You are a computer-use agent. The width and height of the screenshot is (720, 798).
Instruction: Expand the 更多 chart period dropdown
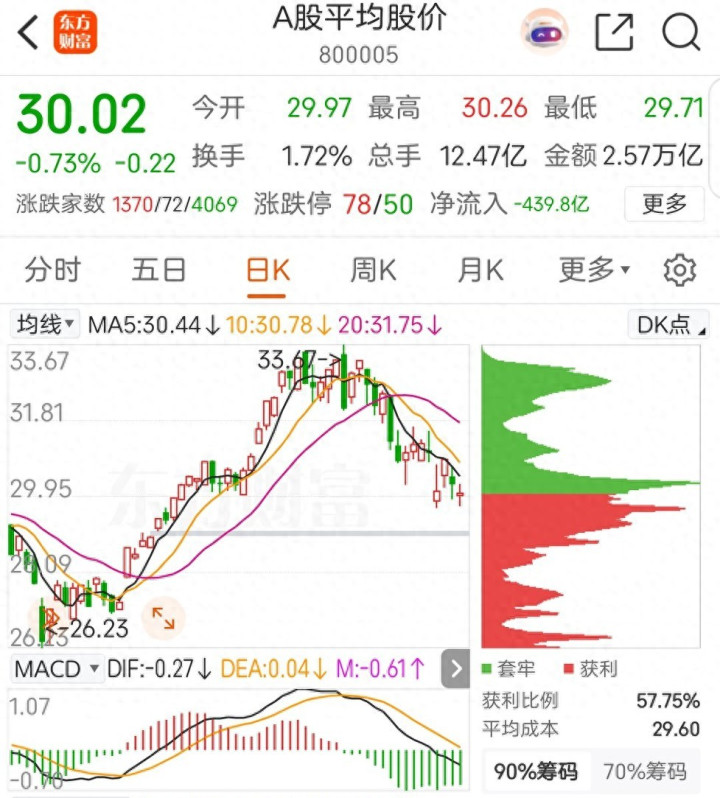594,270
